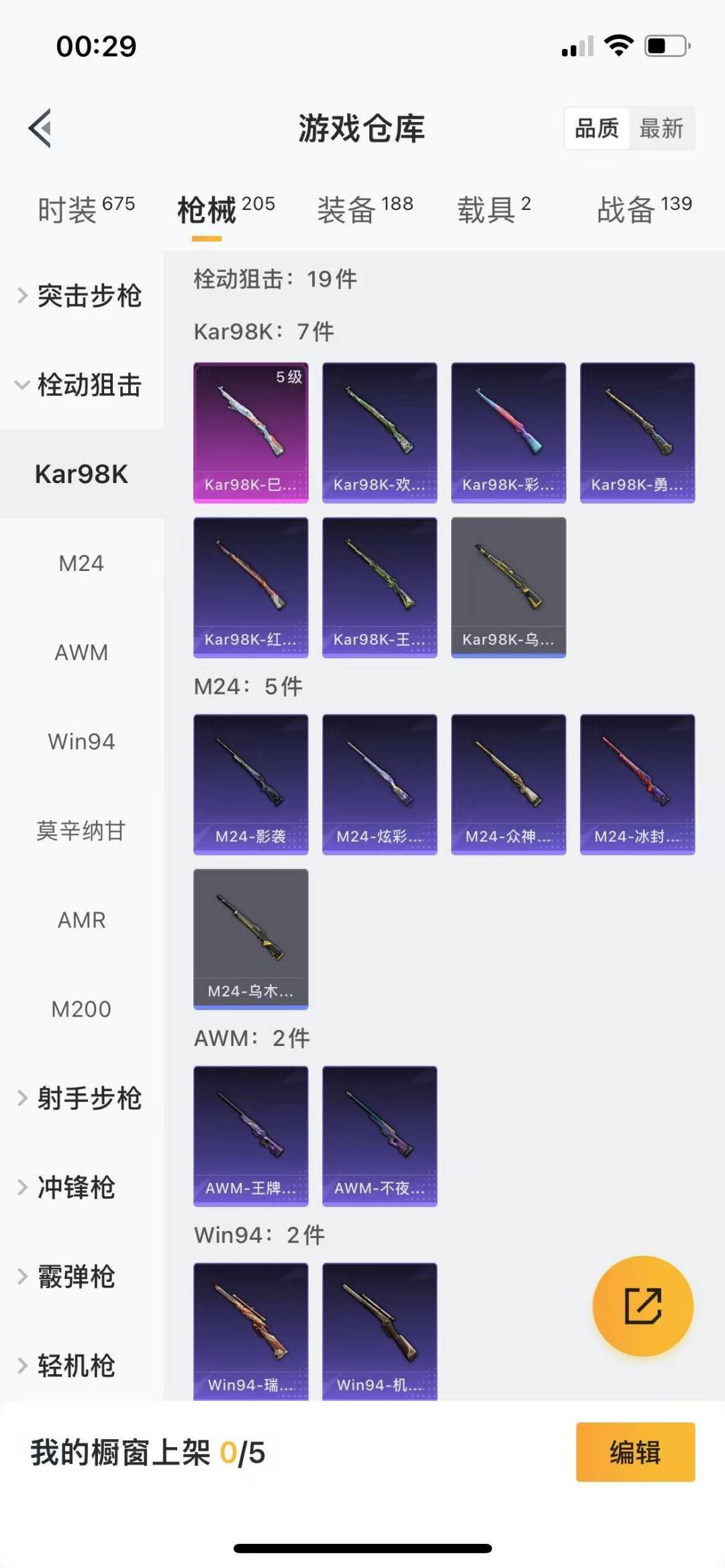Tap the 编辑 button
This screenshot has height=1568, width=725.
click(635, 1452)
